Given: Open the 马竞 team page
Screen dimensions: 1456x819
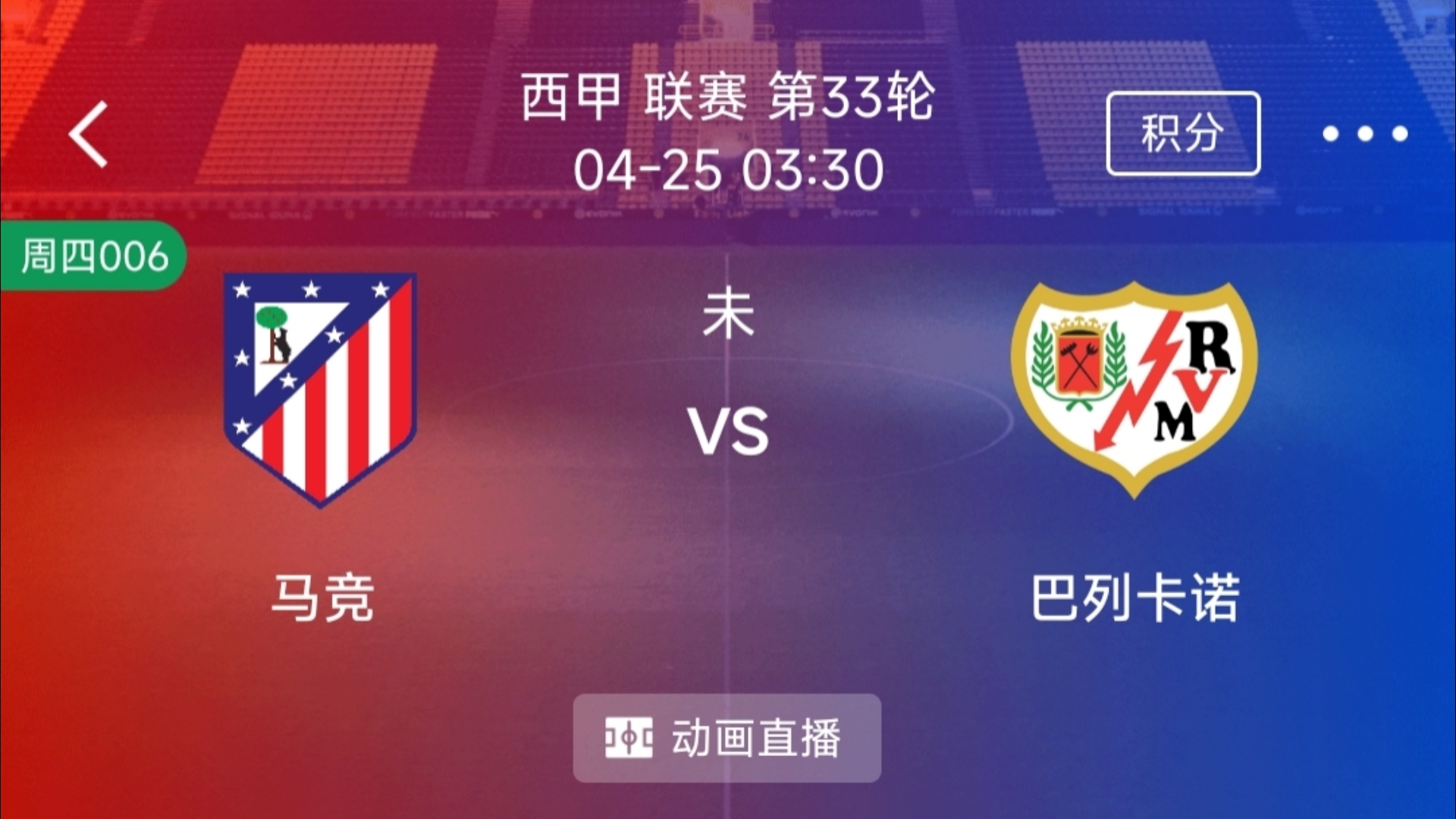Looking at the screenshot, I should [321, 389].
